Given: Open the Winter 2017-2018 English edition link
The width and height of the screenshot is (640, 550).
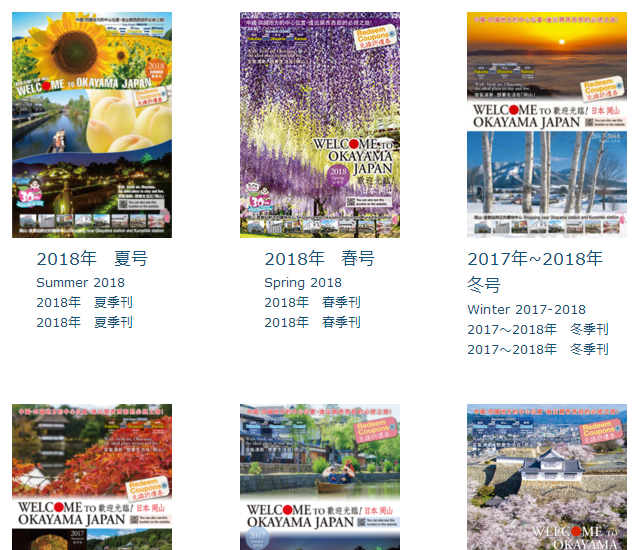Looking at the screenshot, I should 526,310.
